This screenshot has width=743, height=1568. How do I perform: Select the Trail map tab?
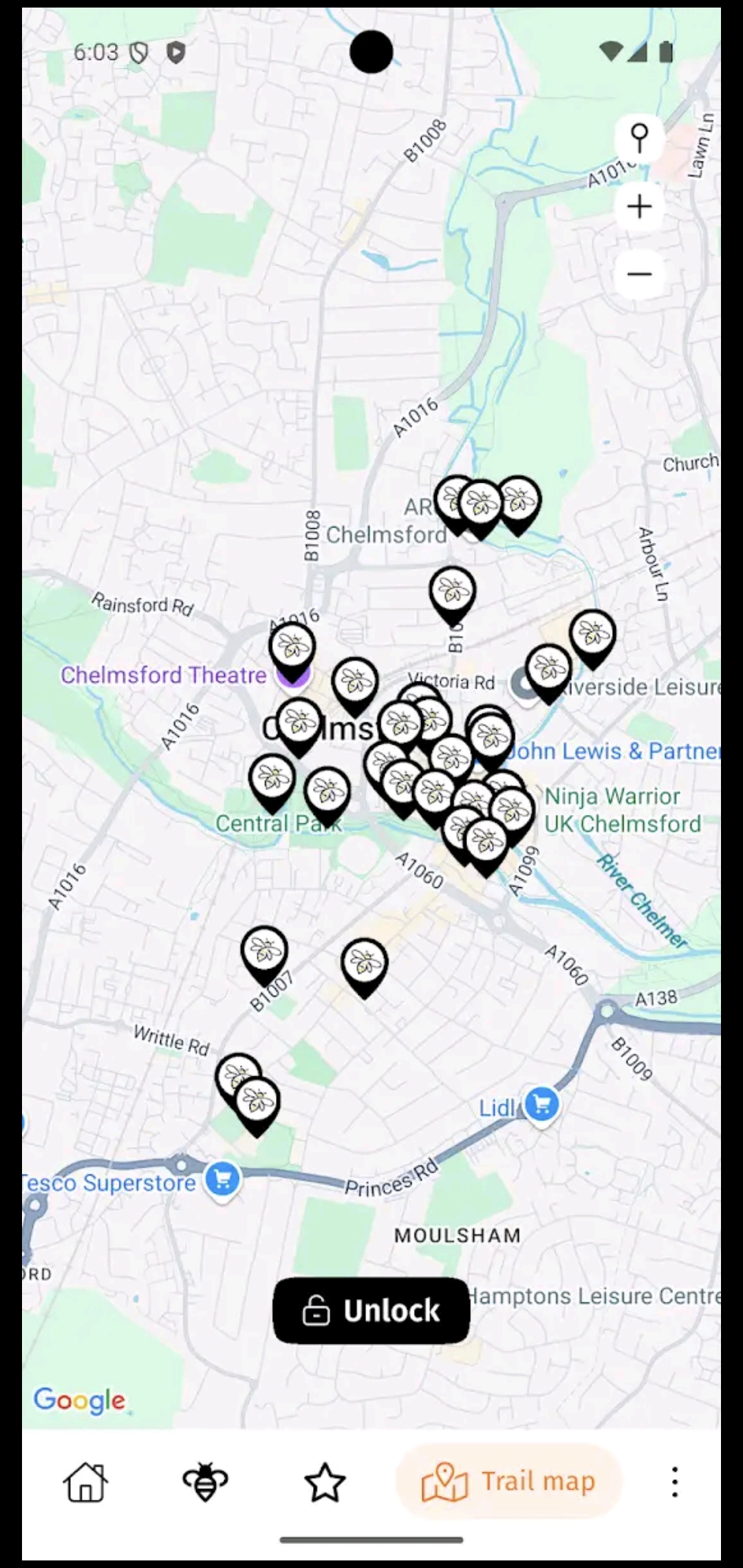[509, 1481]
